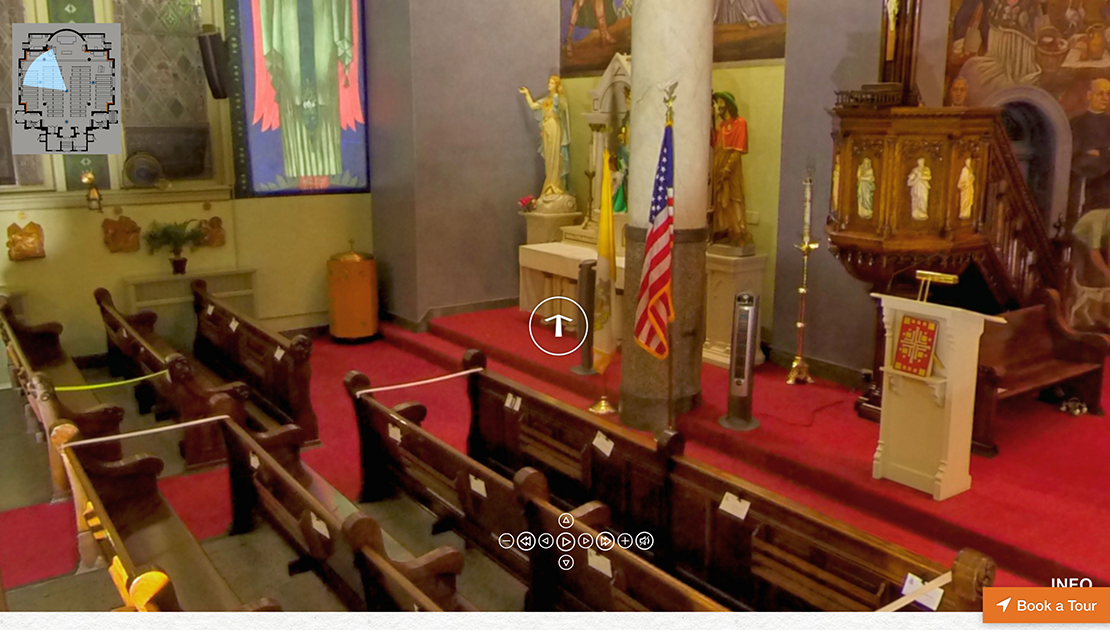Skip to next scene with the fast-forward icon
Image resolution: width=1110 pixels, height=630 pixels.
click(x=605, y=541)
